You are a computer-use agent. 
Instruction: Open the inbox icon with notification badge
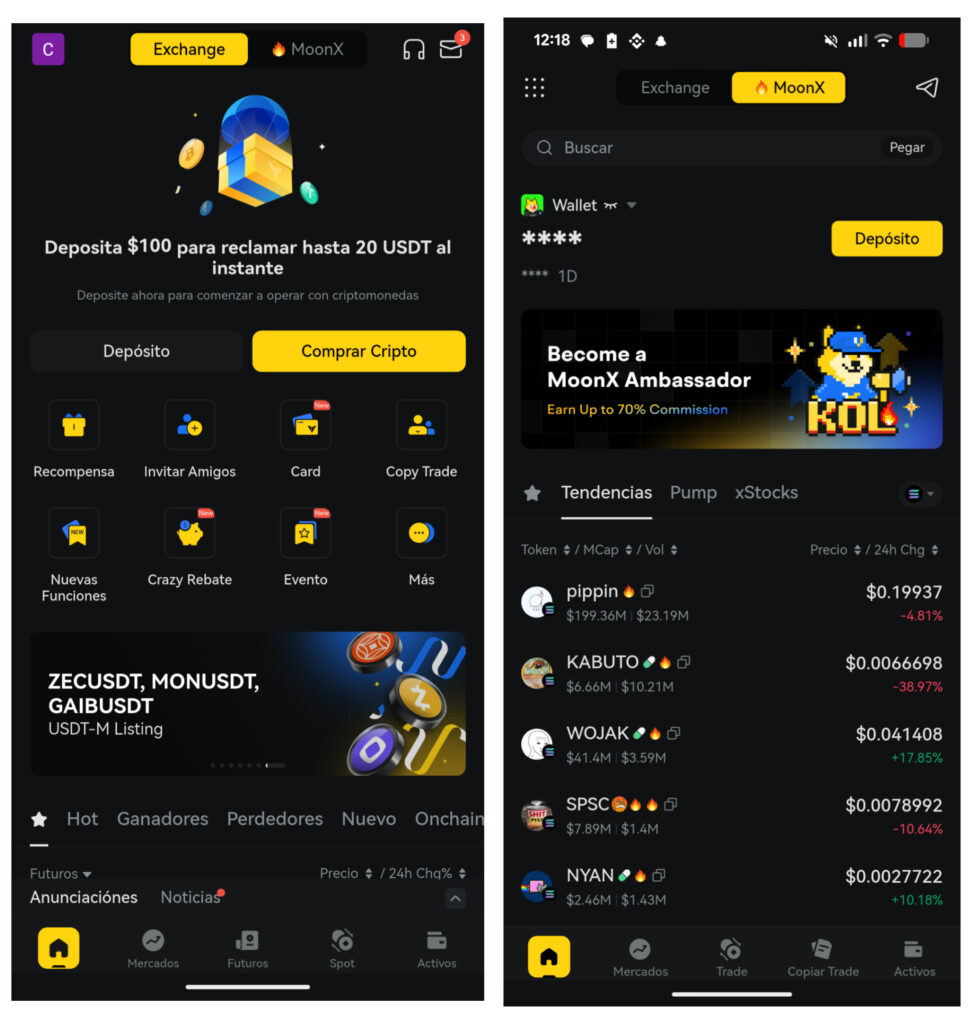pos(451,48)
